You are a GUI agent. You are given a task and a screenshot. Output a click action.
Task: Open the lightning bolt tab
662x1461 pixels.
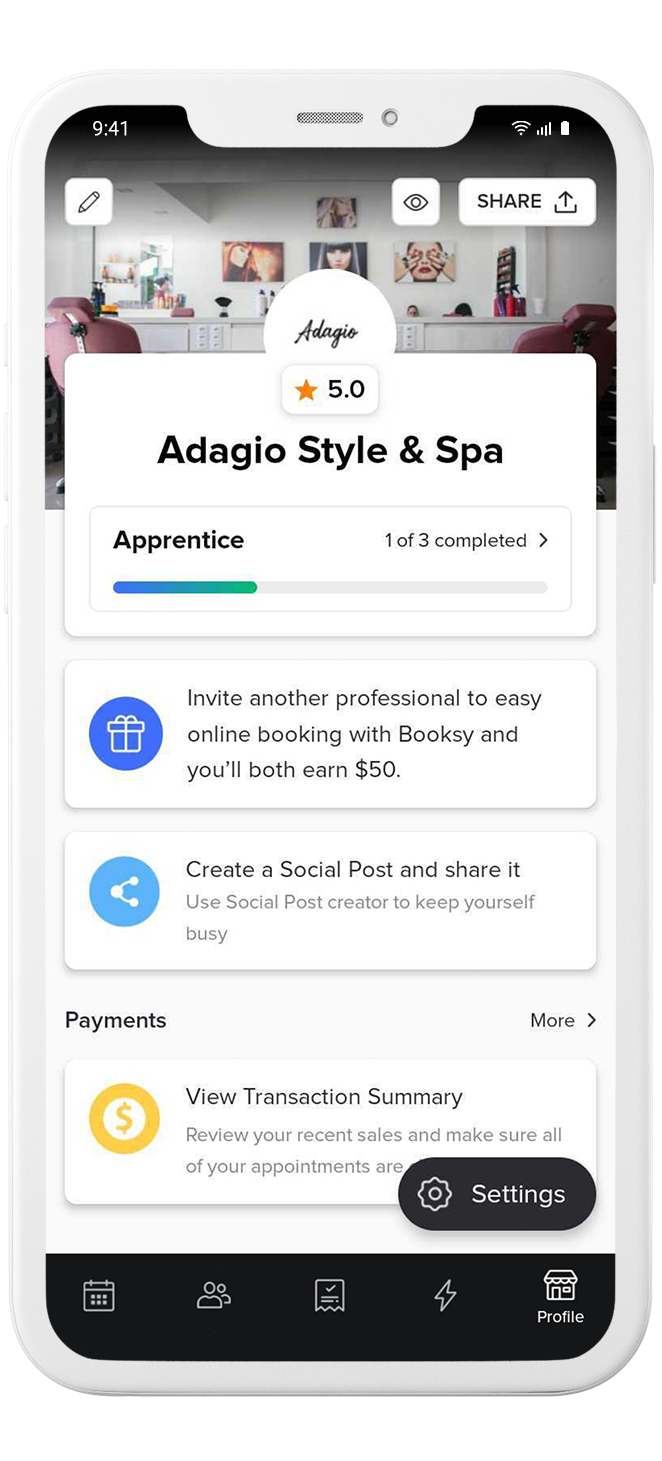[445, 1296]
